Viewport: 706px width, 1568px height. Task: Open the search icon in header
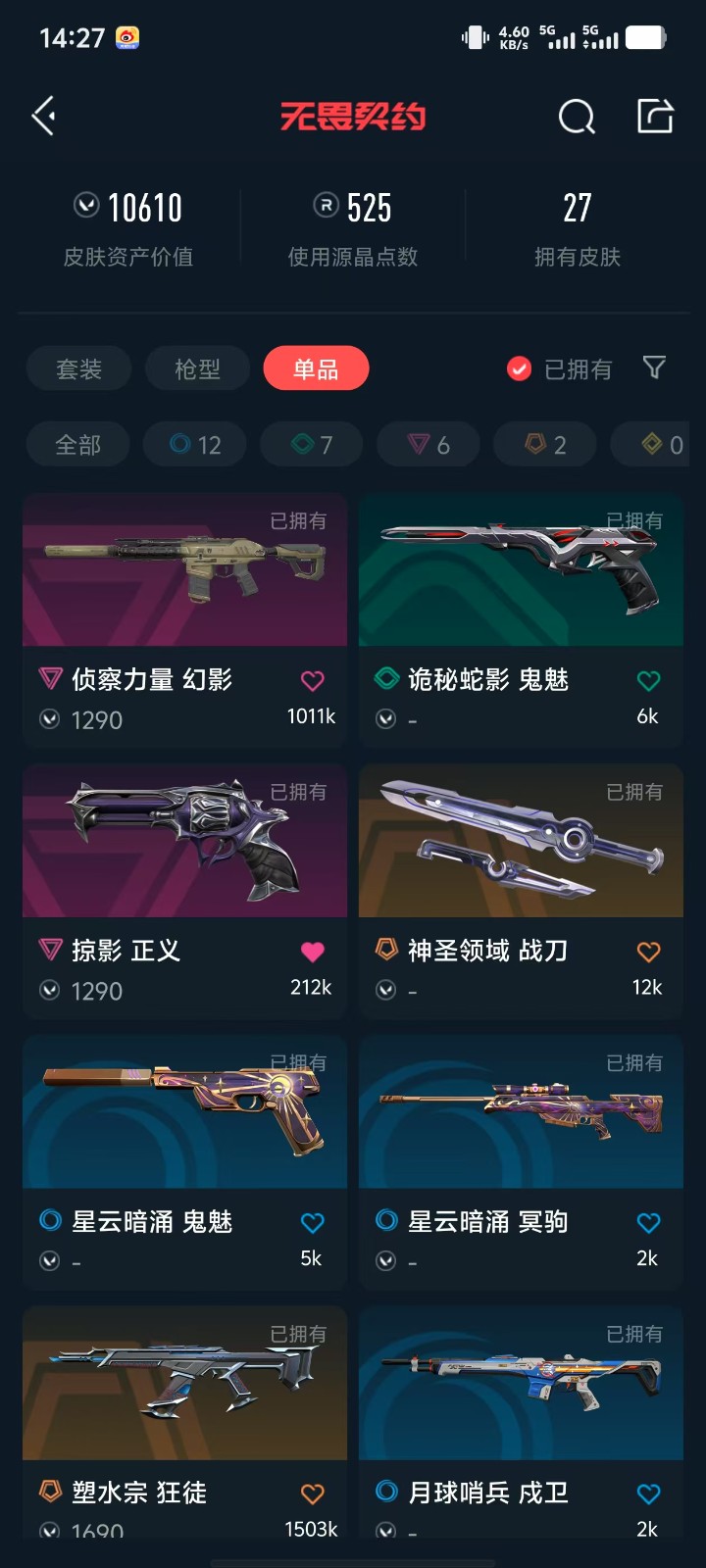(577, 117)
